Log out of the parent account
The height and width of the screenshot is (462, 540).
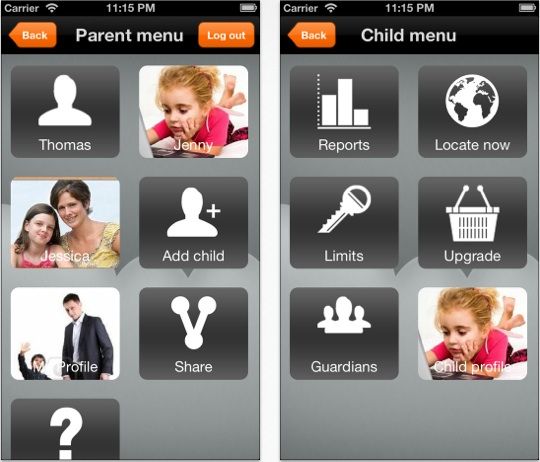tap(226, 35)
